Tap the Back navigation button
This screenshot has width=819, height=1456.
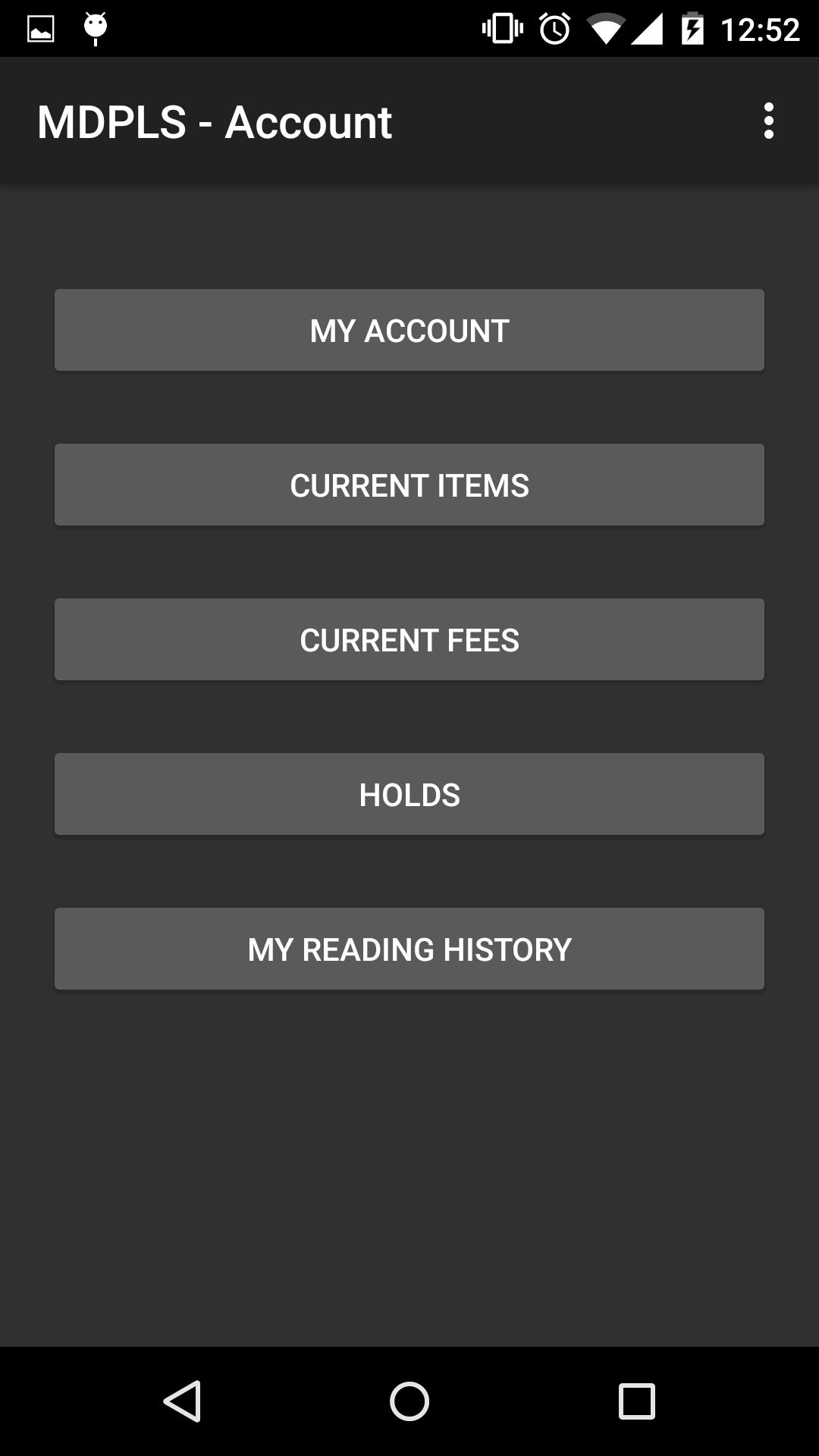coord(184,1401)
